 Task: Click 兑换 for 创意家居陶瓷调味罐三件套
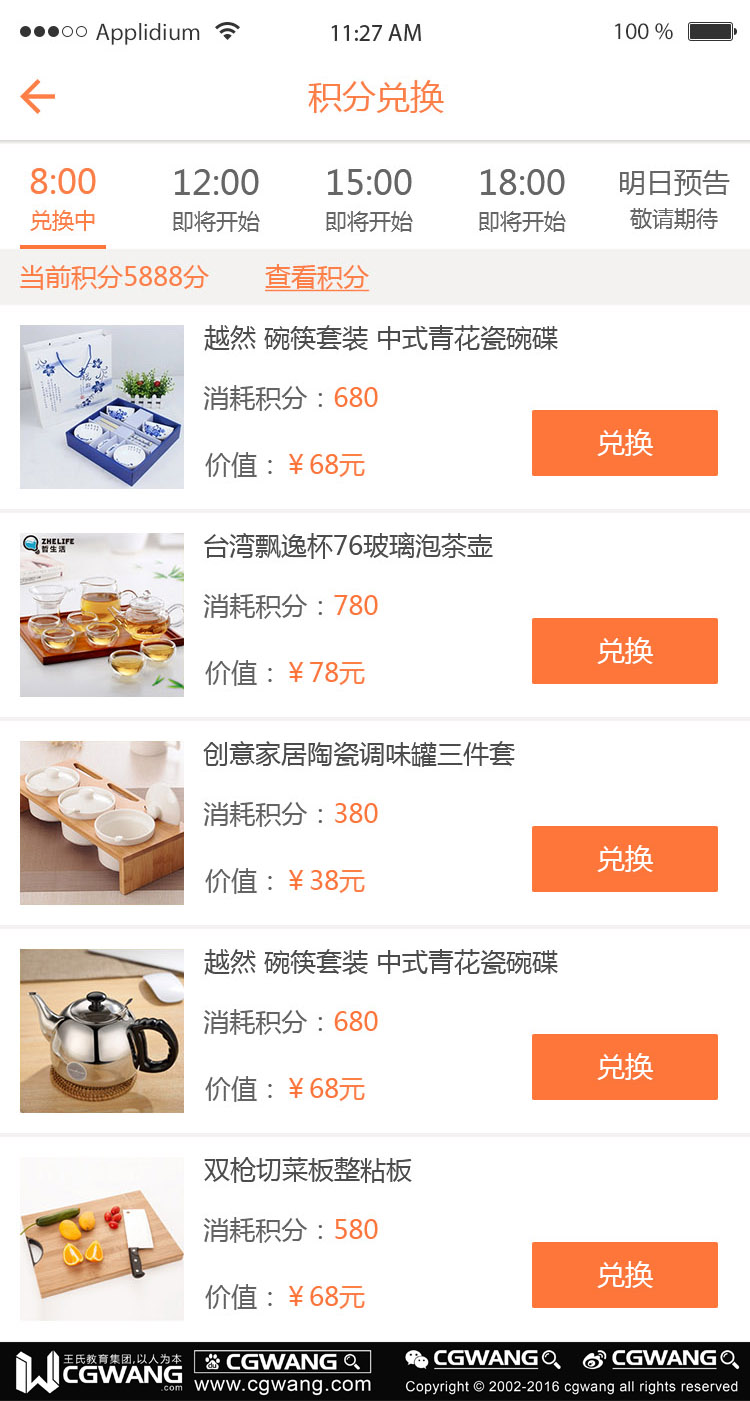[x=624, y=859]
